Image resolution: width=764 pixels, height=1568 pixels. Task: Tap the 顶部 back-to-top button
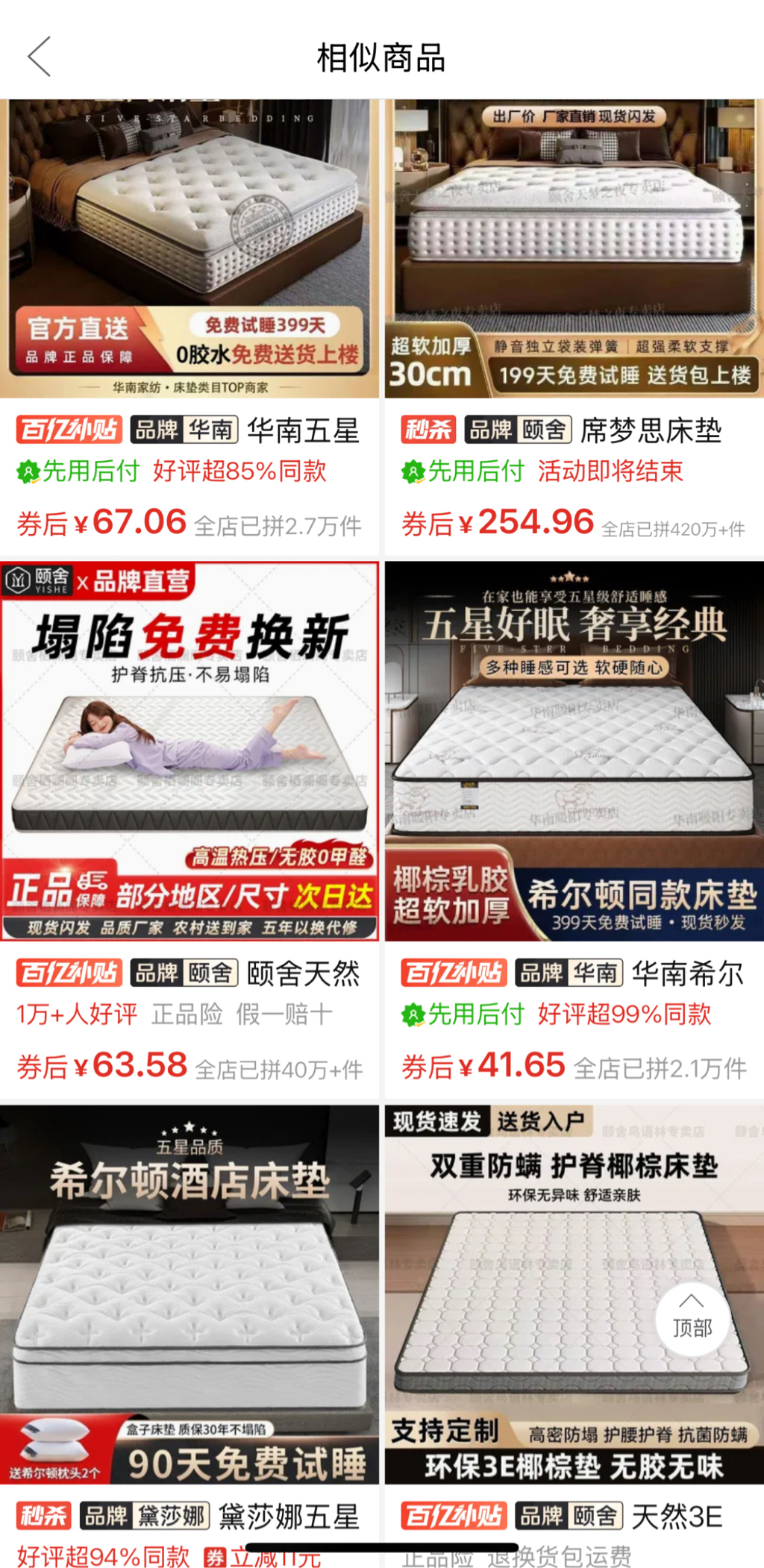click(692, 1319)
